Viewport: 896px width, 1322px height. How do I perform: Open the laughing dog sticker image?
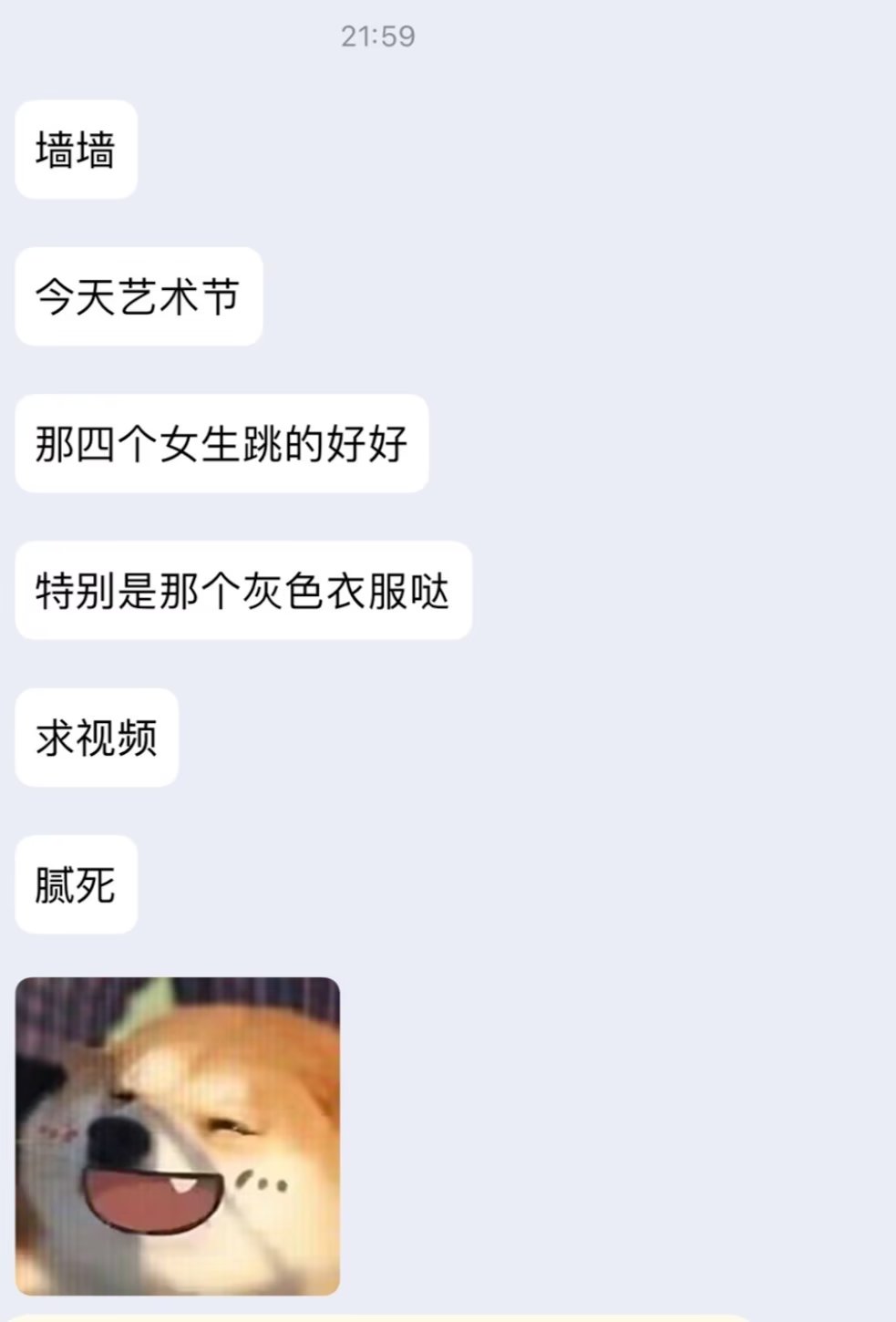[178, 1135]
